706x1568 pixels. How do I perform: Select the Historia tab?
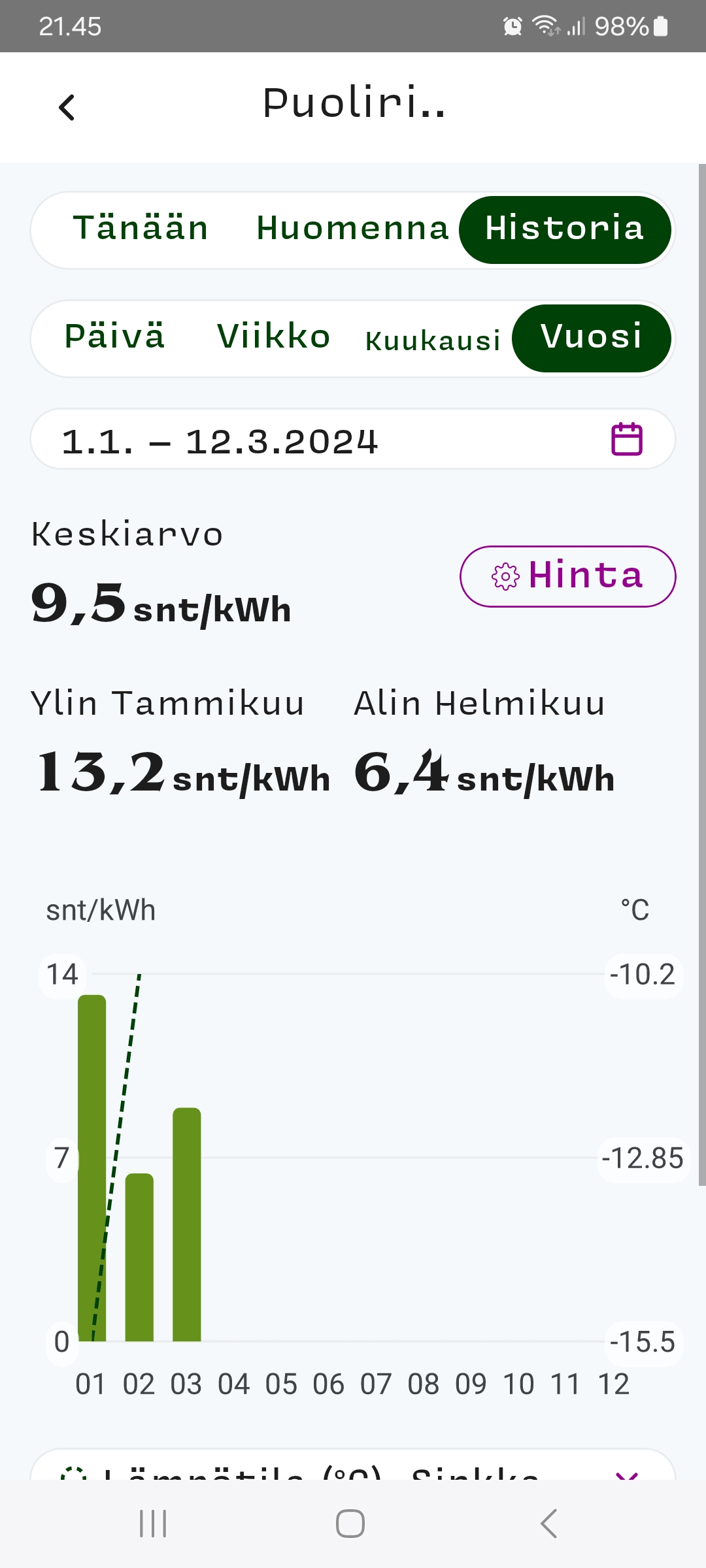tap(565, 229)
